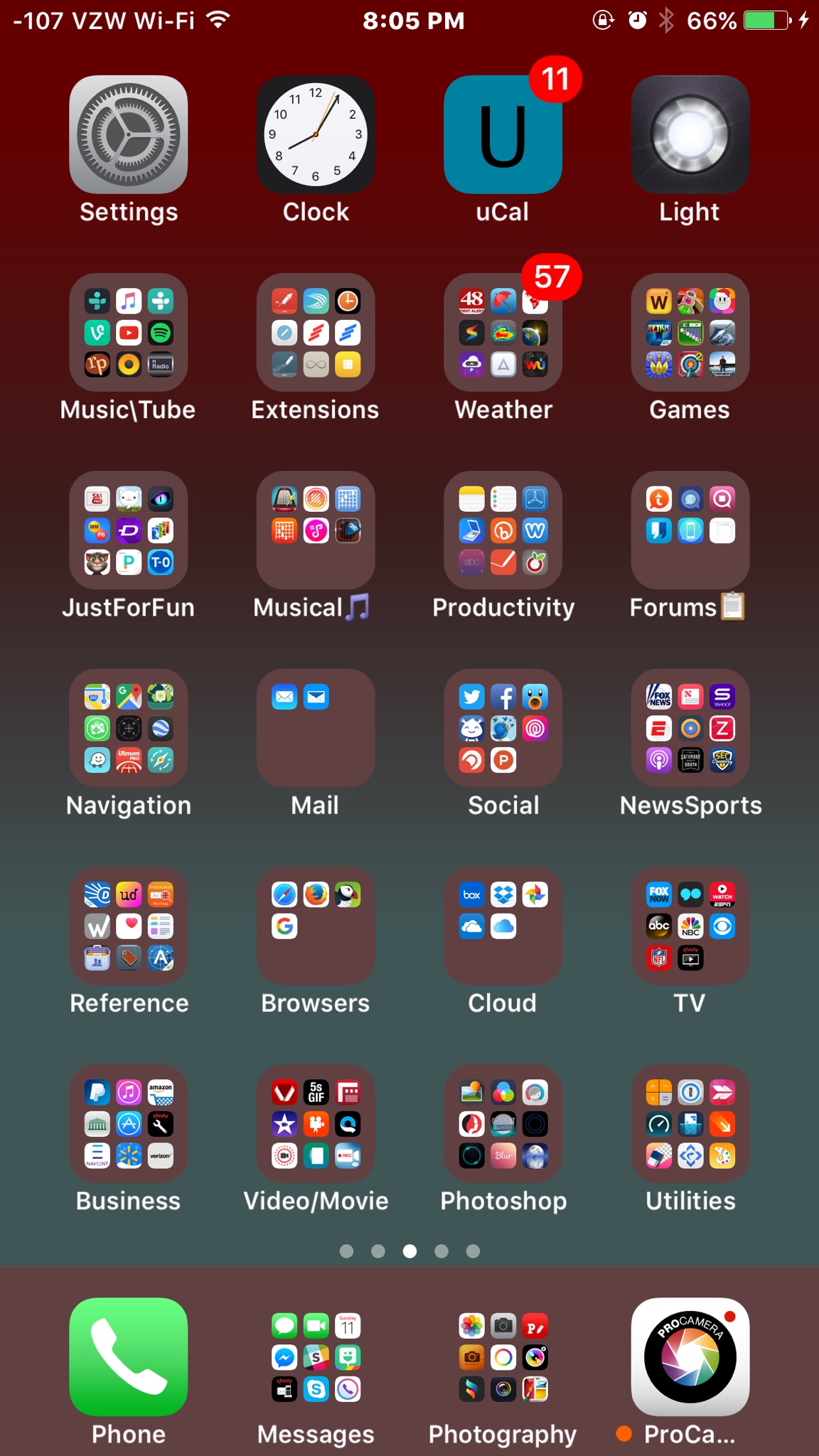This screenshot has height=1456, width=819.
Task: Open the Navigation folder
Action: point(129,728)
